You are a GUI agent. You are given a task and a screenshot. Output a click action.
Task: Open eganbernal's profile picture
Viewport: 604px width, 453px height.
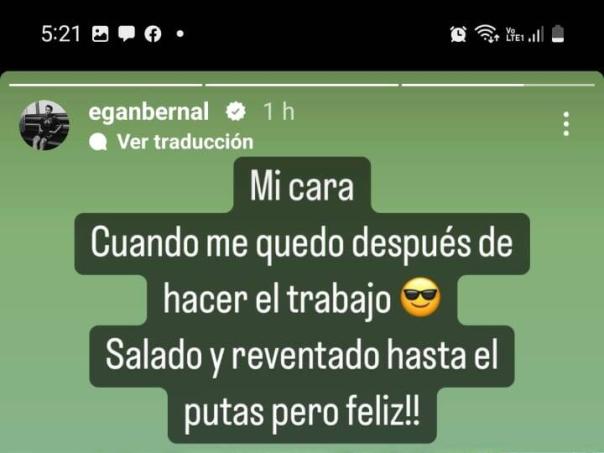pyautogui.click(x=44, y=125)
